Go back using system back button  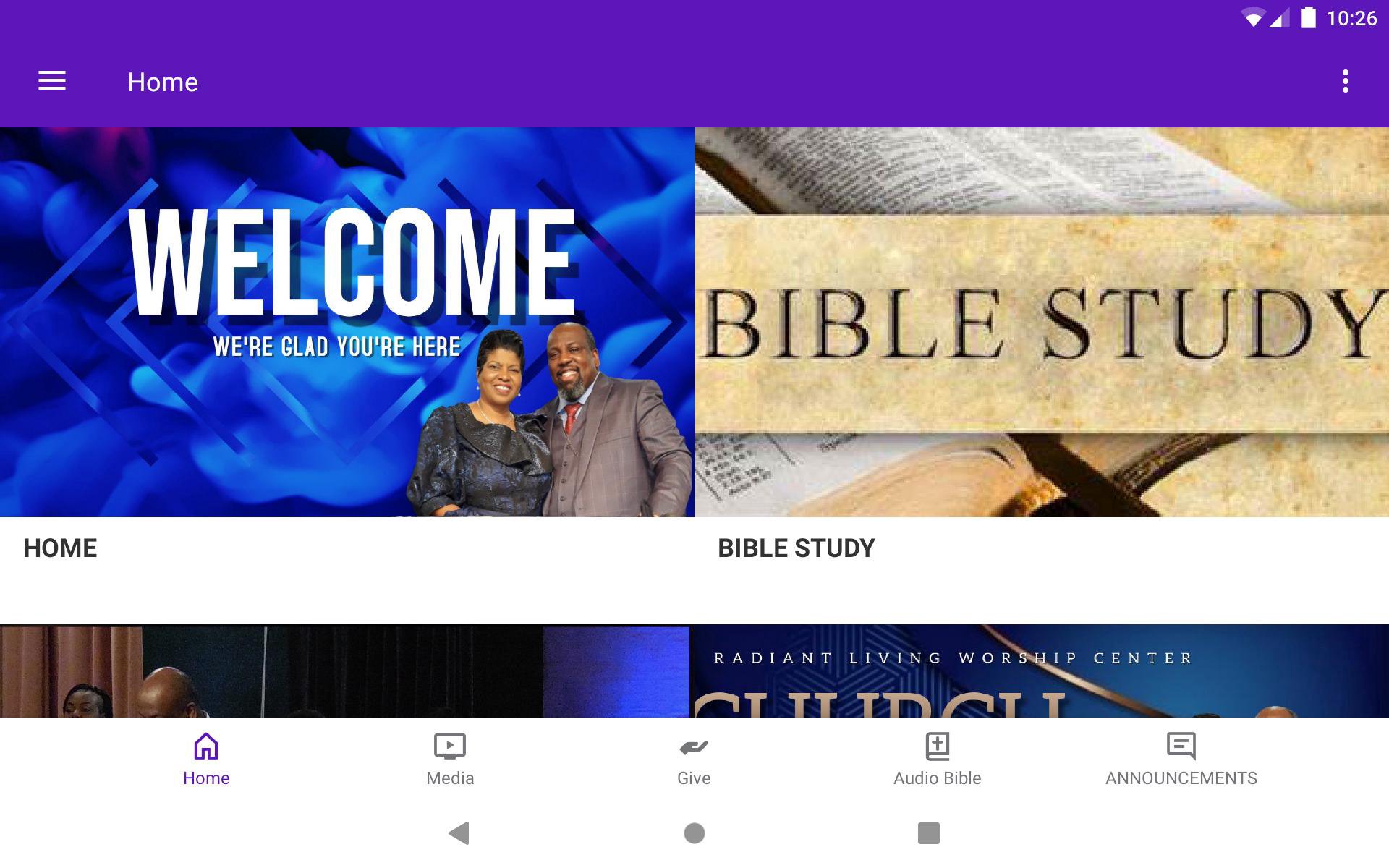click(459, 833)
